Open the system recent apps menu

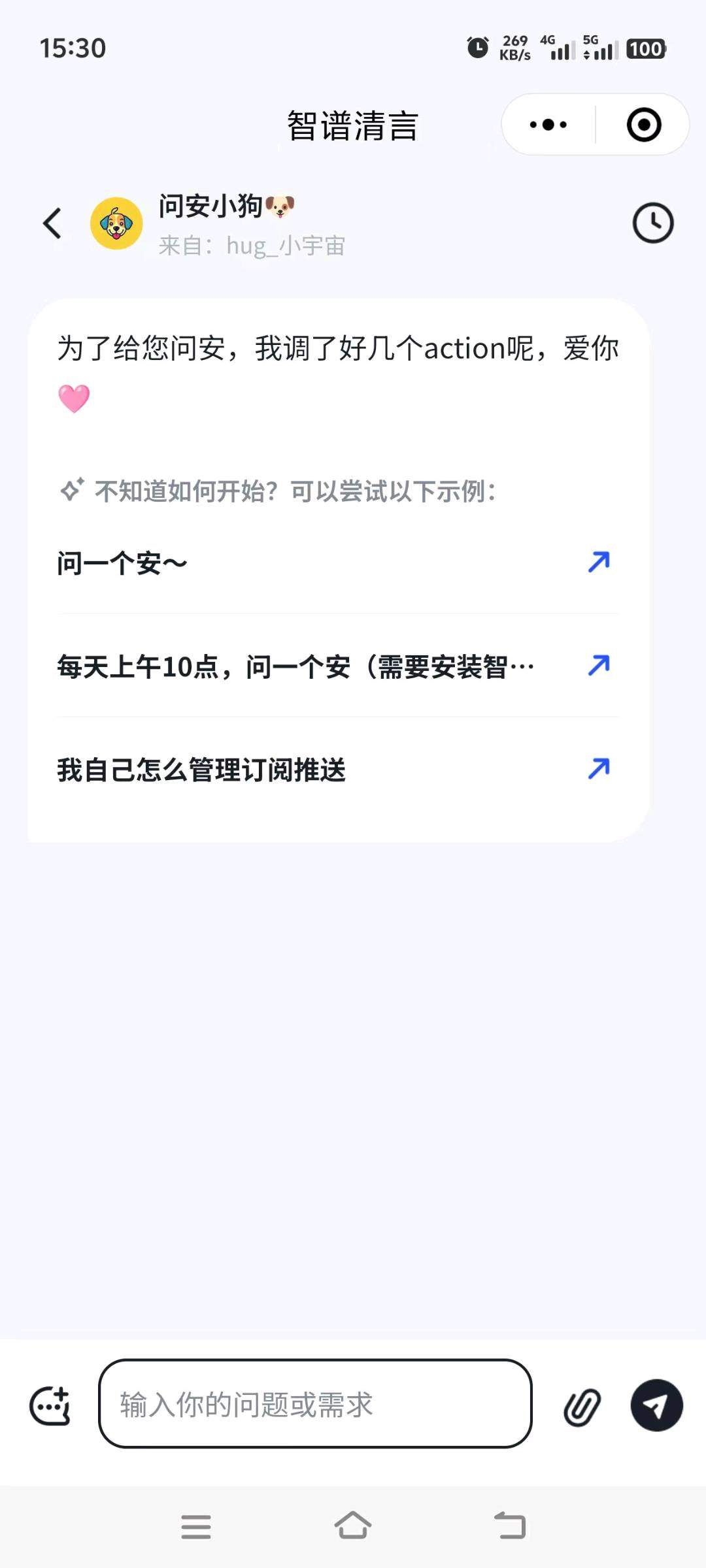point(196,1526)
